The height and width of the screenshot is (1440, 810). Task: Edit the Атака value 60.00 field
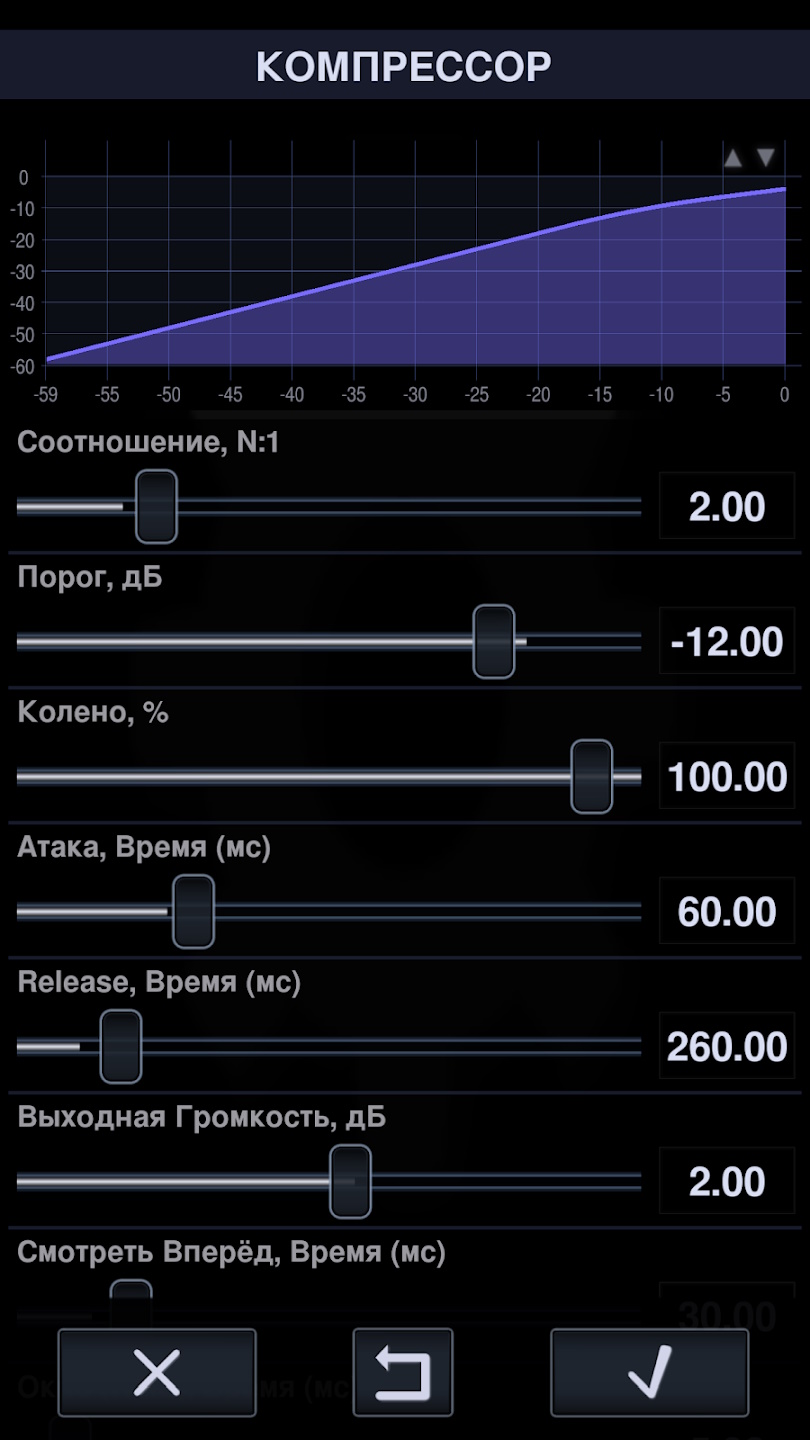point(727,912)
